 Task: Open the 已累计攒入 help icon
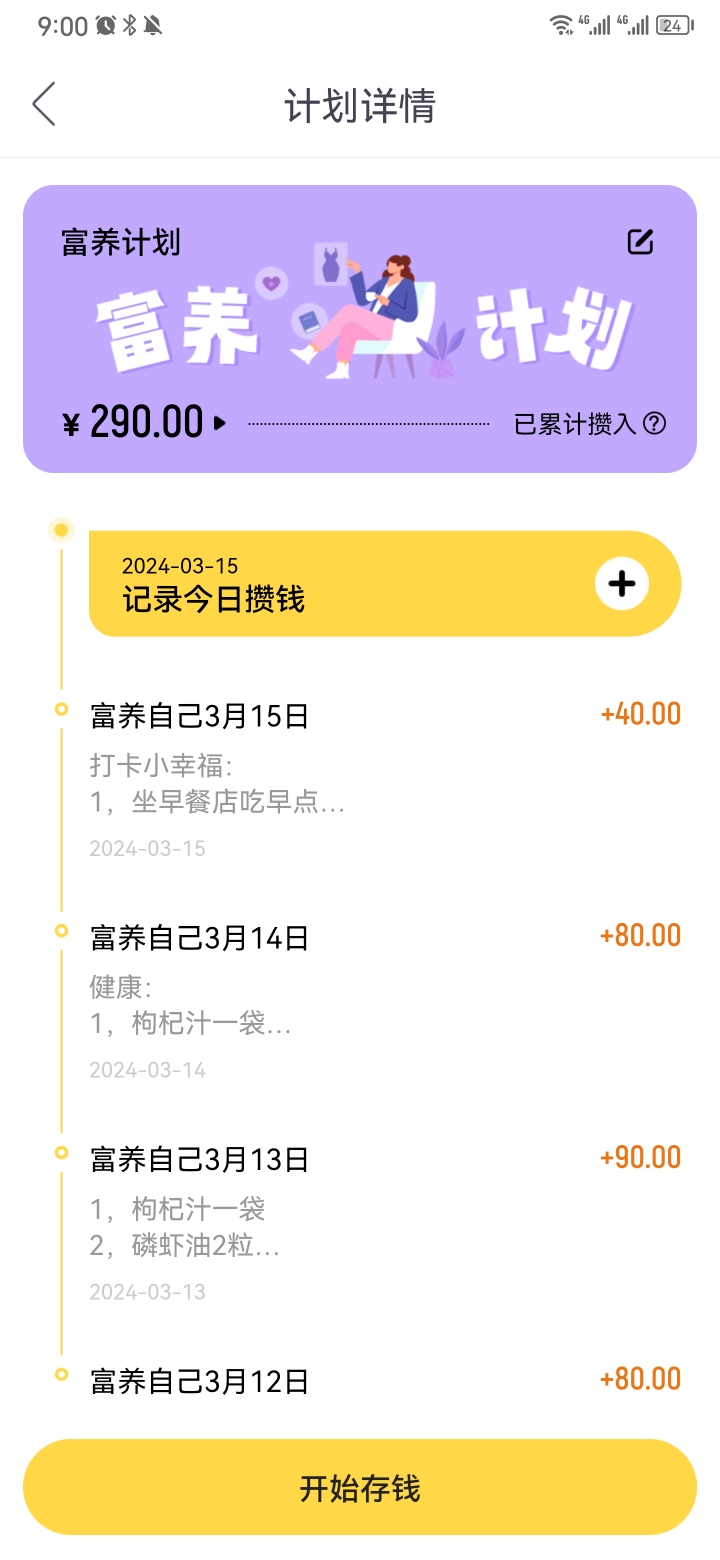tap(654, 423)
